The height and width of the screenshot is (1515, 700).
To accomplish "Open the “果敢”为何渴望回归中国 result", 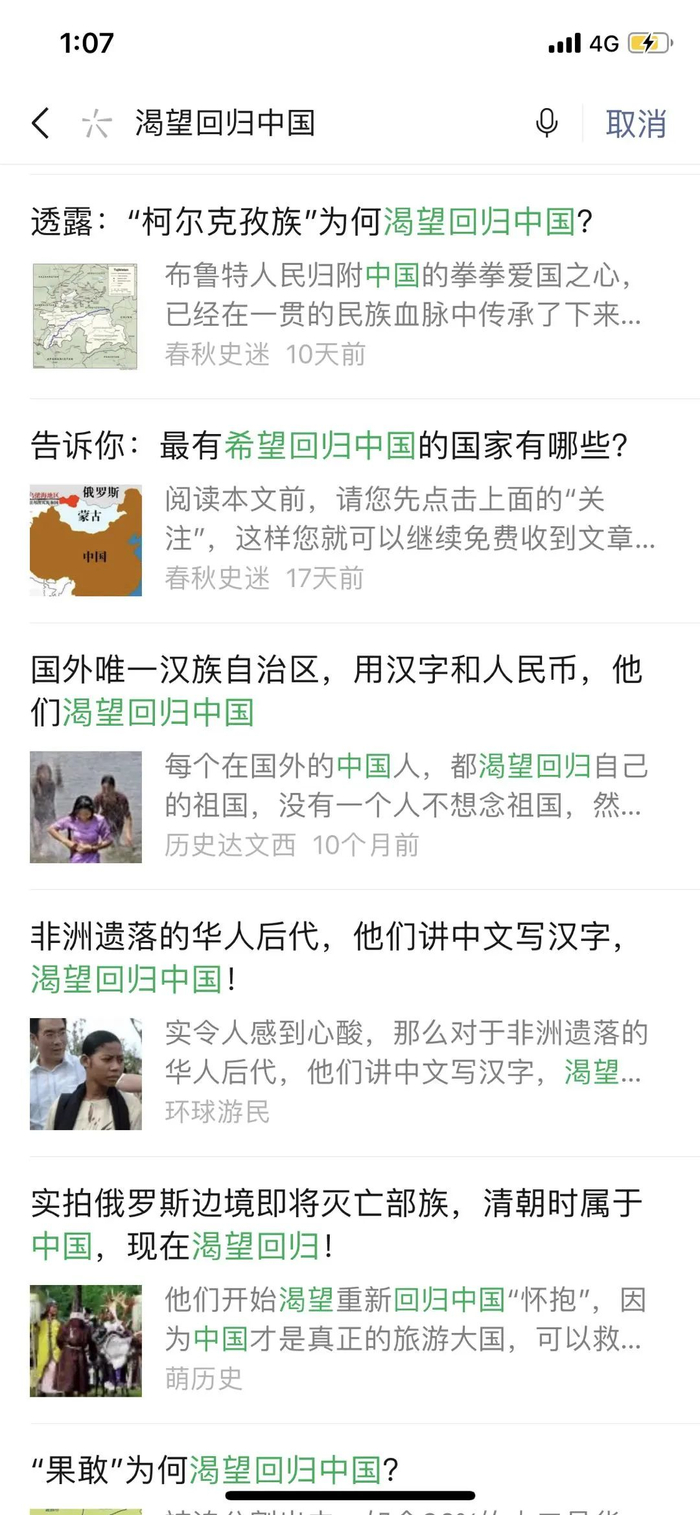I will (x=215, y=1470).
